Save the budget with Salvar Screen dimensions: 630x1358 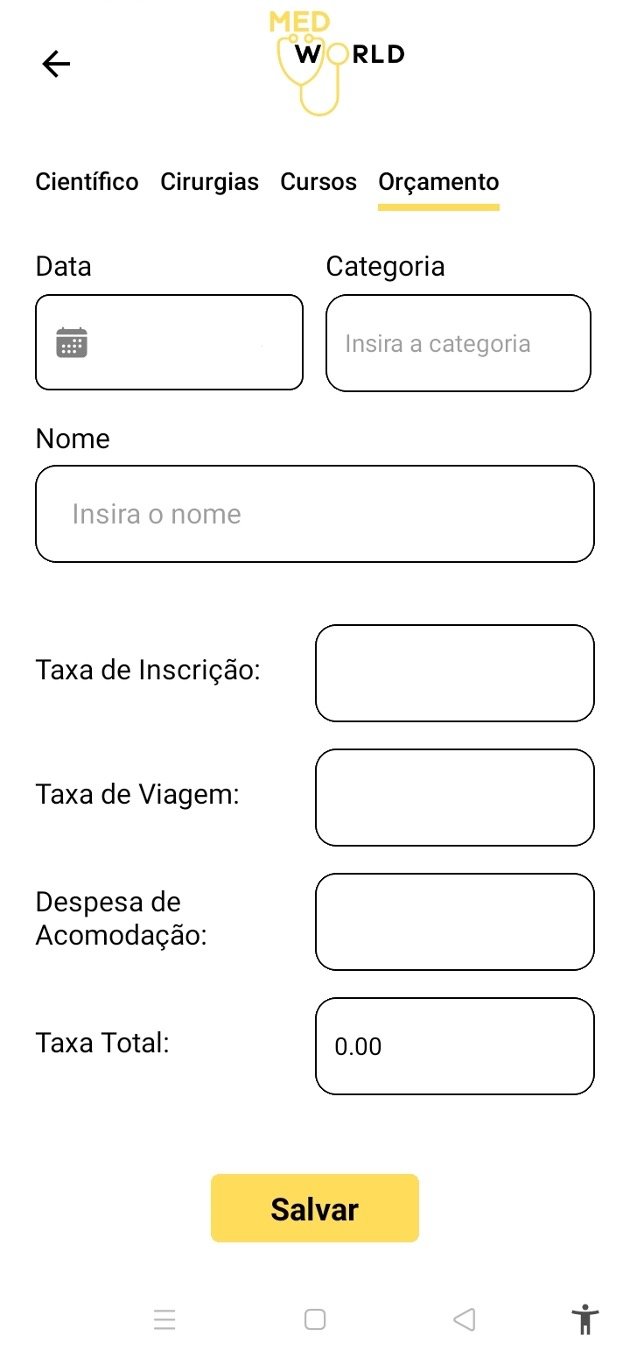[314, 1208]
